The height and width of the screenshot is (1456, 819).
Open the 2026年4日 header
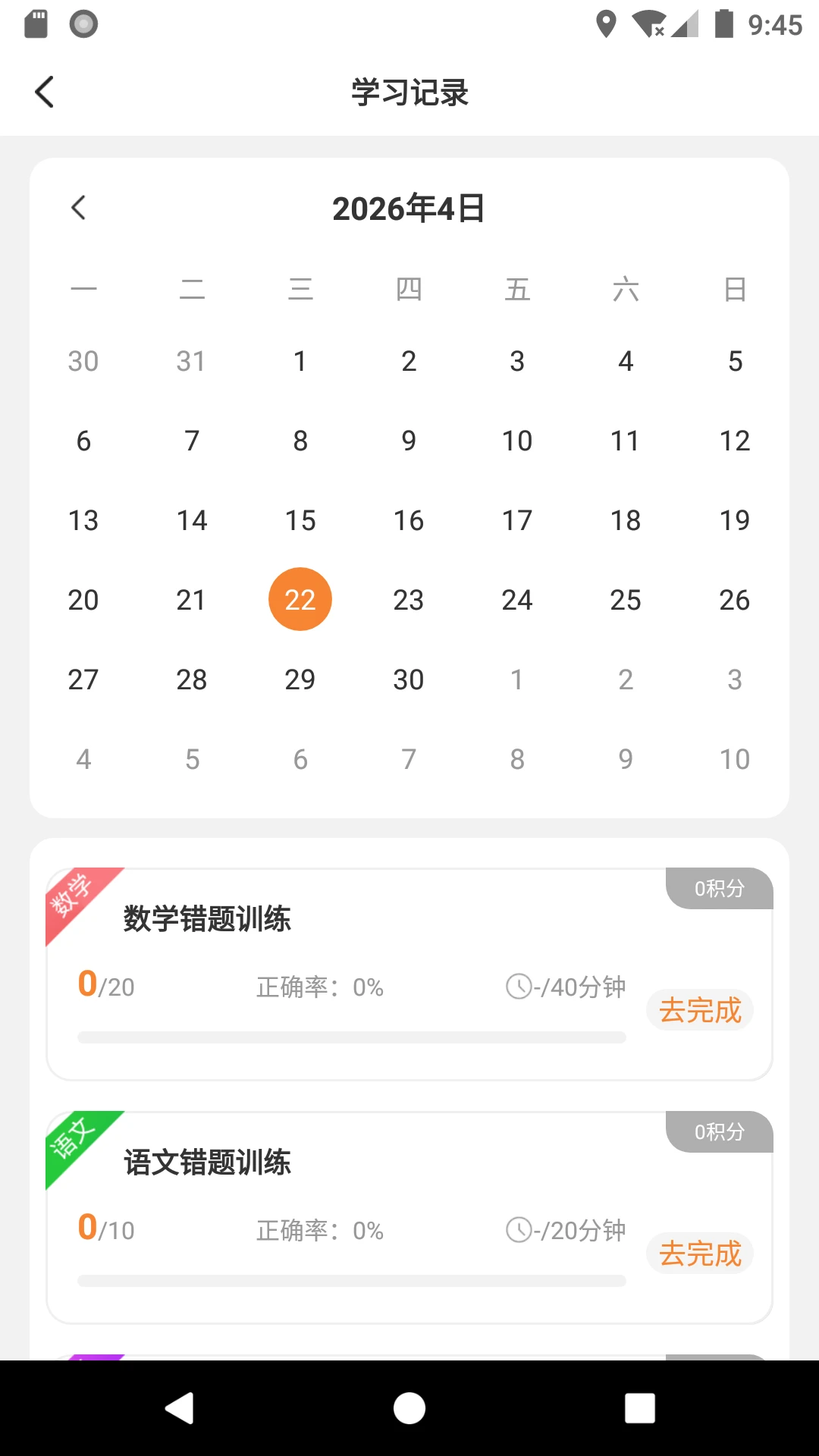tap(409, 209)
